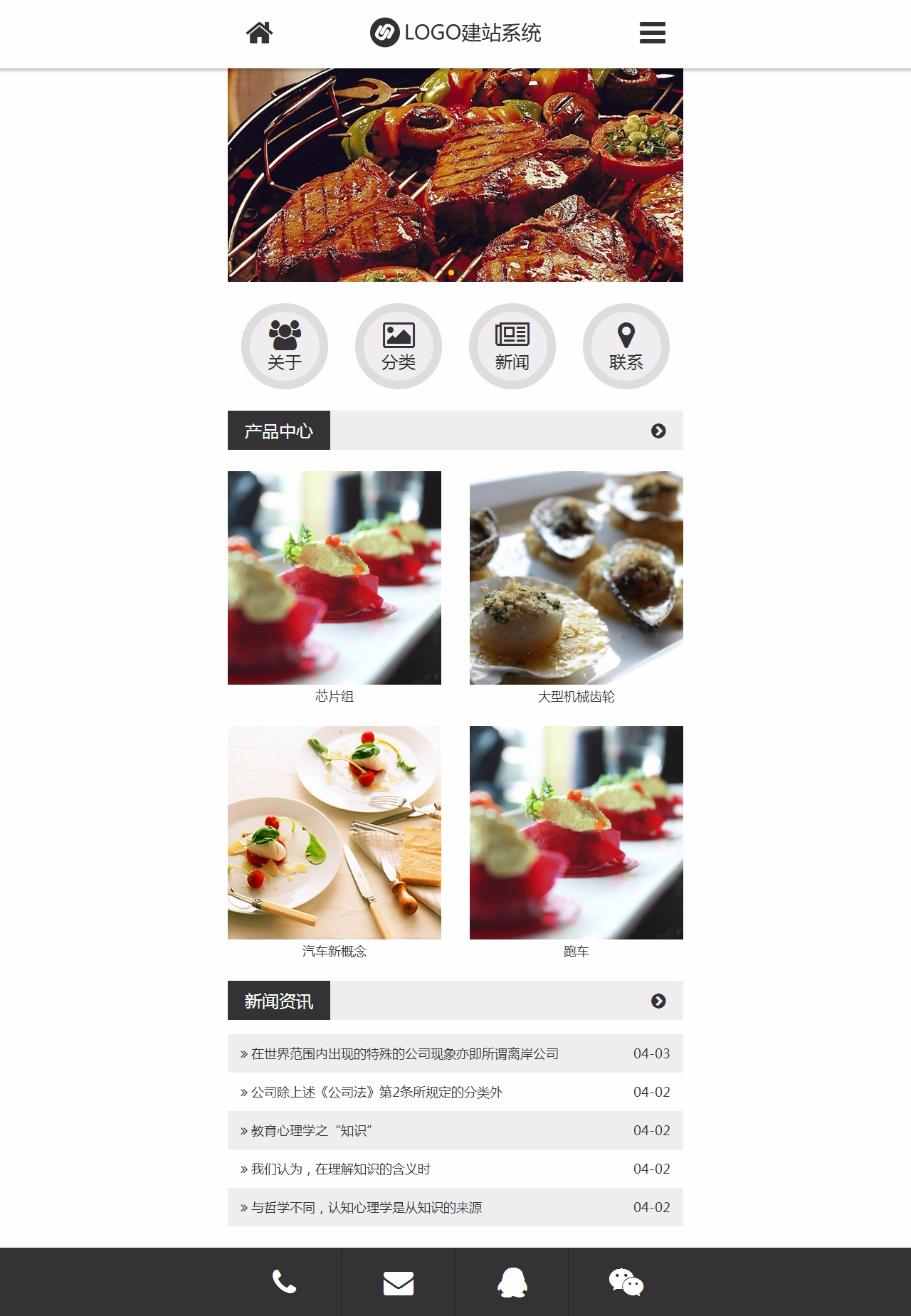Image resolution: width=911 pixels, height=1316 pixels.
Task: Open the 分类 categories
Action: pos(399,347)
